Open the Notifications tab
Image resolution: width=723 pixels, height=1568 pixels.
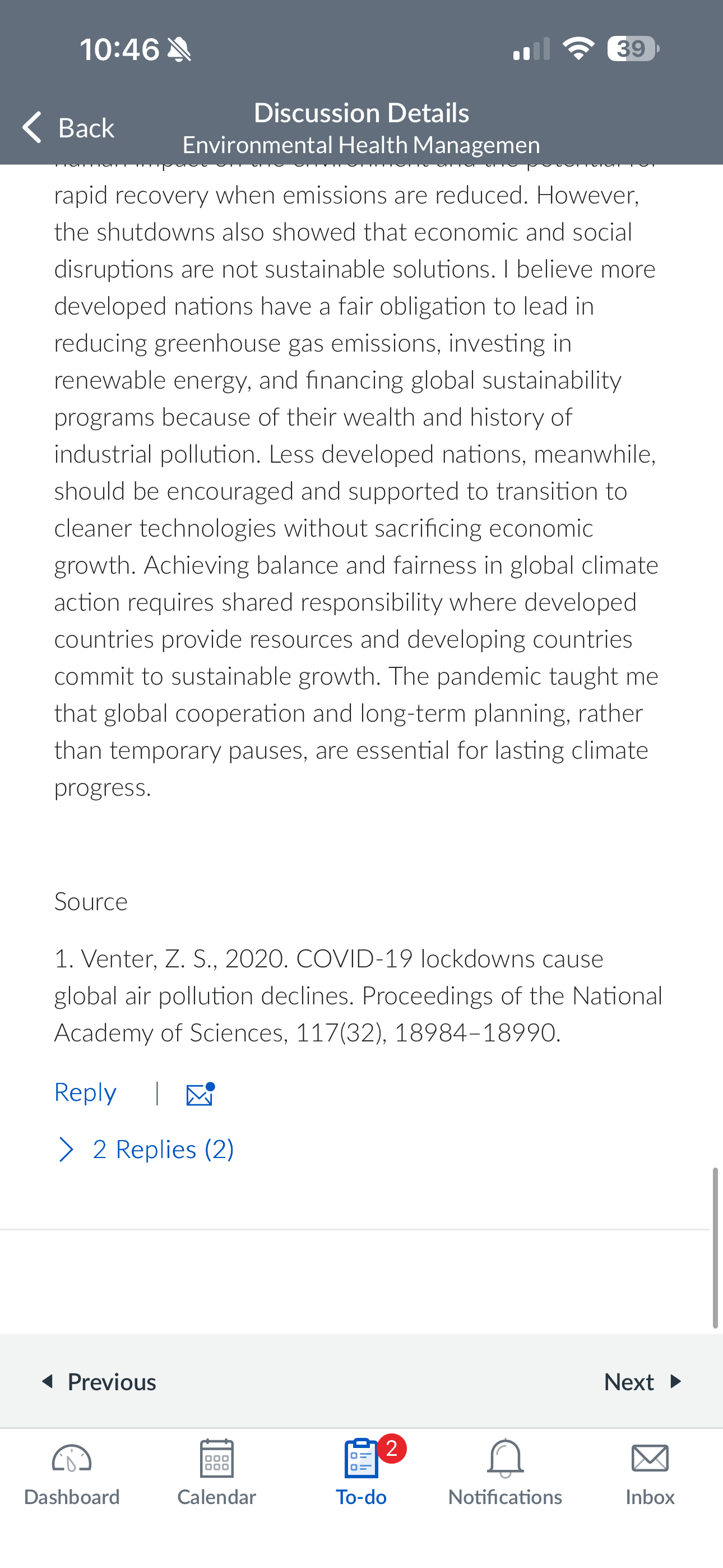(x=505, y=1473)
